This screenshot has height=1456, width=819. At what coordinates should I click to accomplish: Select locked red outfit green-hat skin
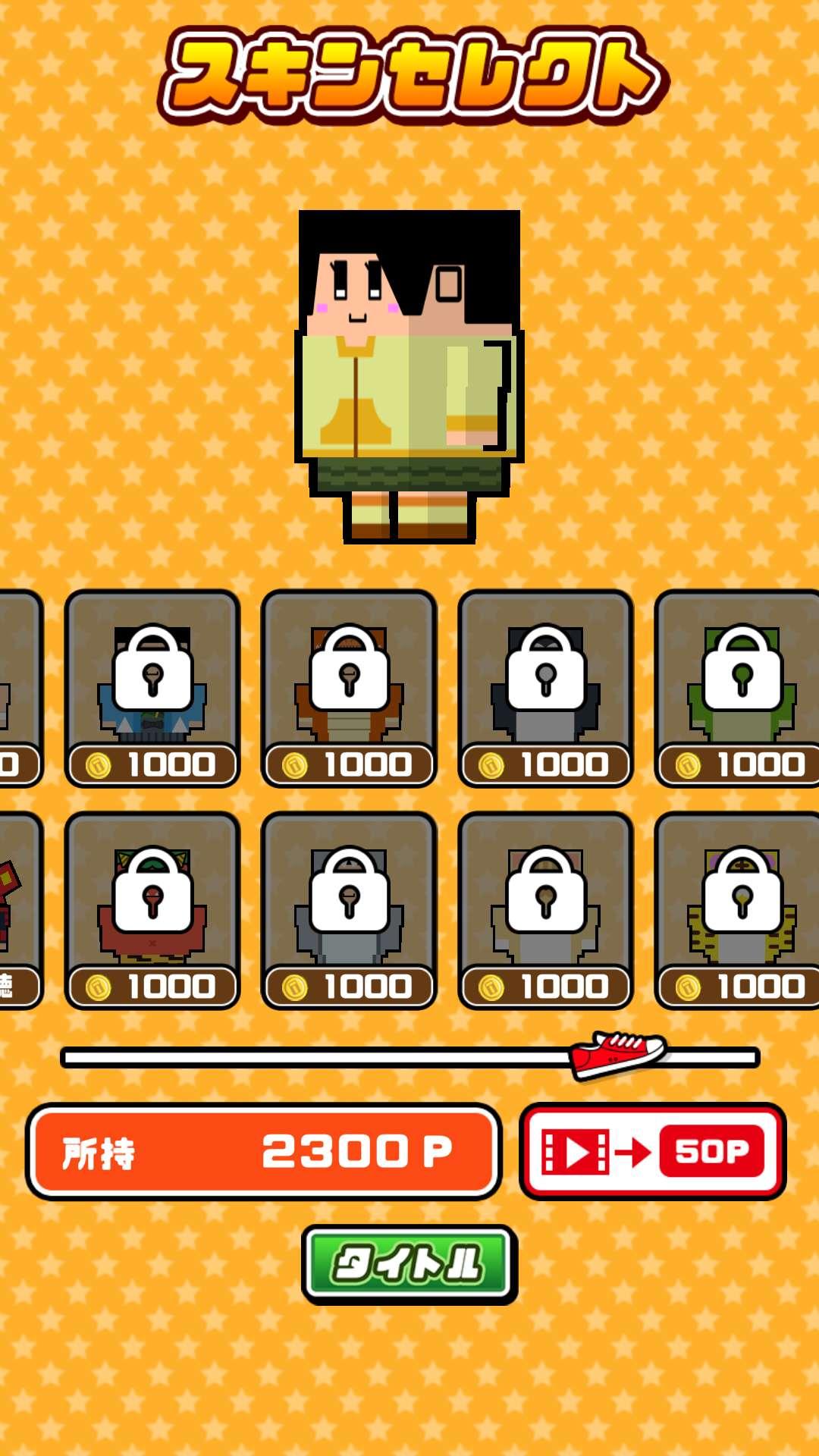coord(152,908)
